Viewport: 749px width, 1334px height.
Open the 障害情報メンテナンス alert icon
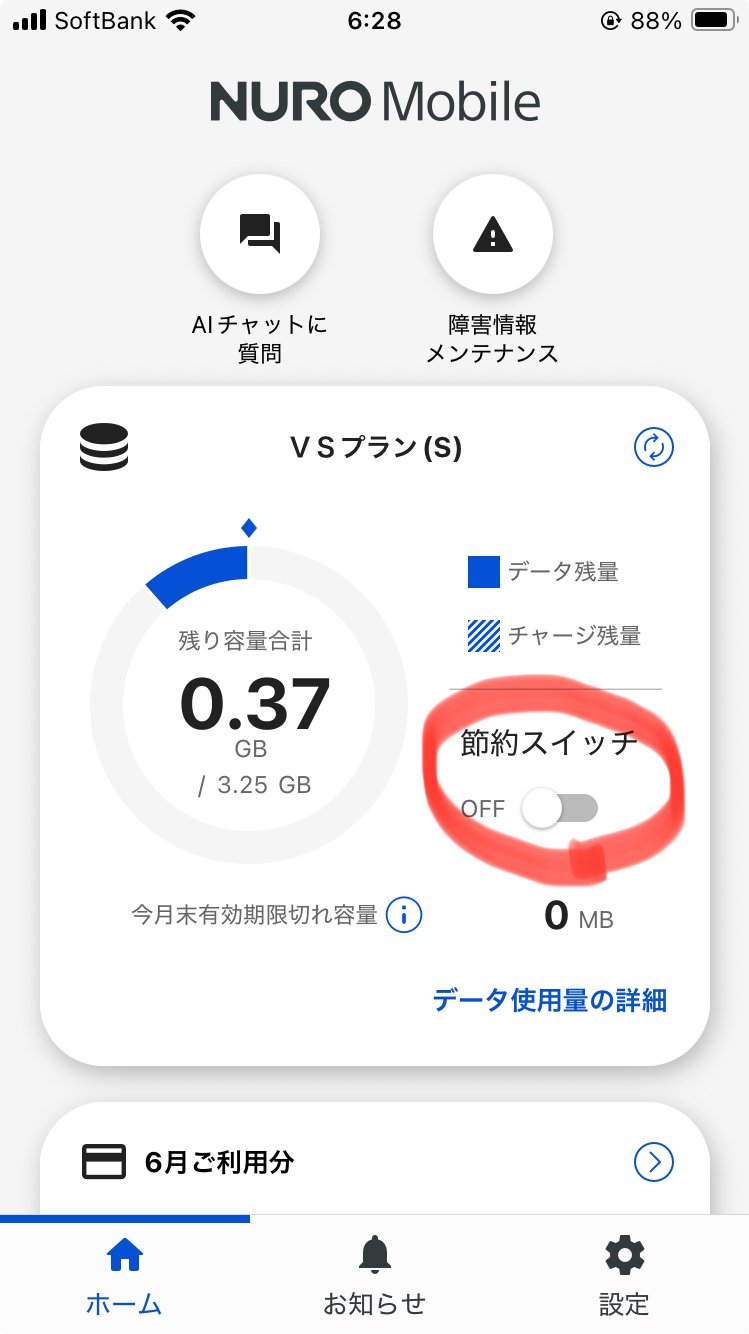click(x=492, y=233)
